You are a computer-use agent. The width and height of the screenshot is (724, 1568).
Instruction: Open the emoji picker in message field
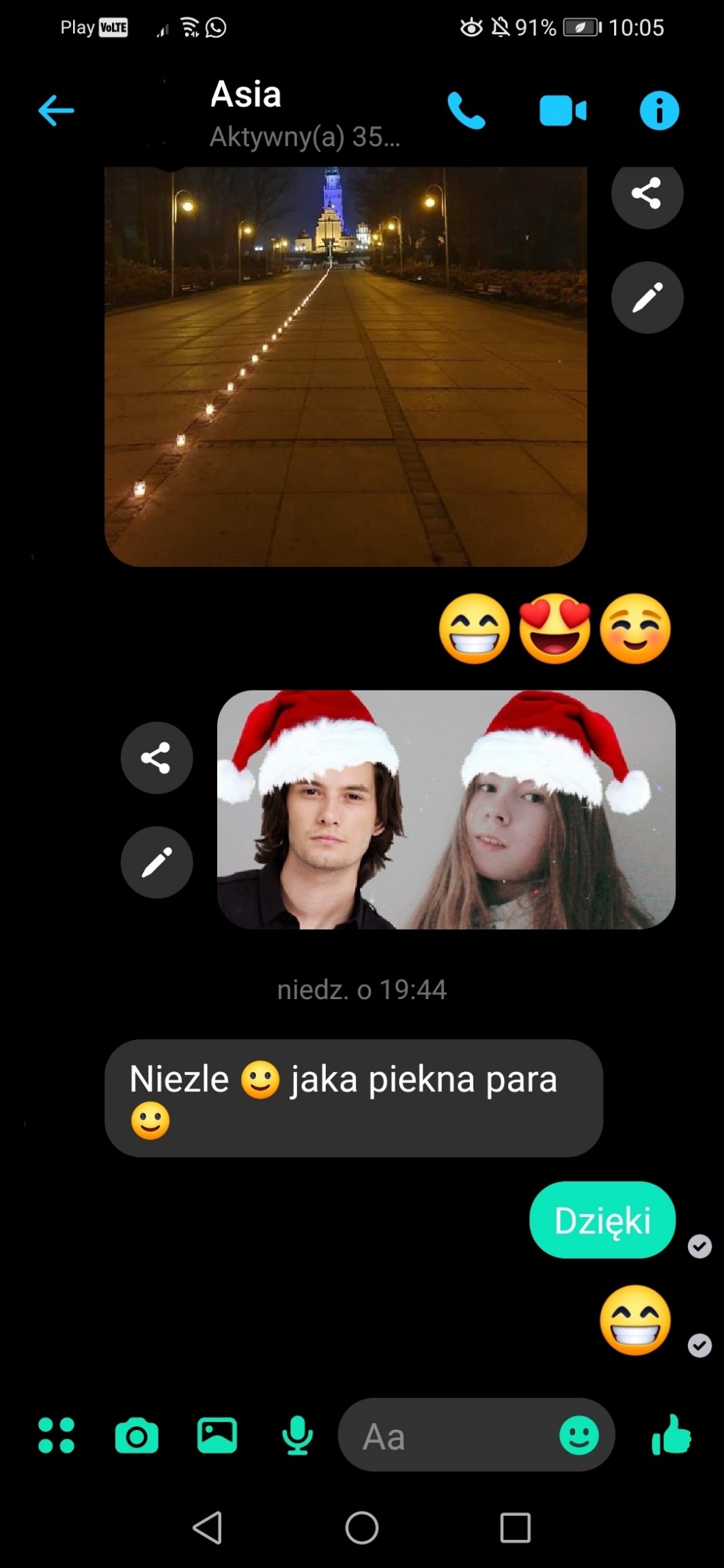pos(579,1436)
